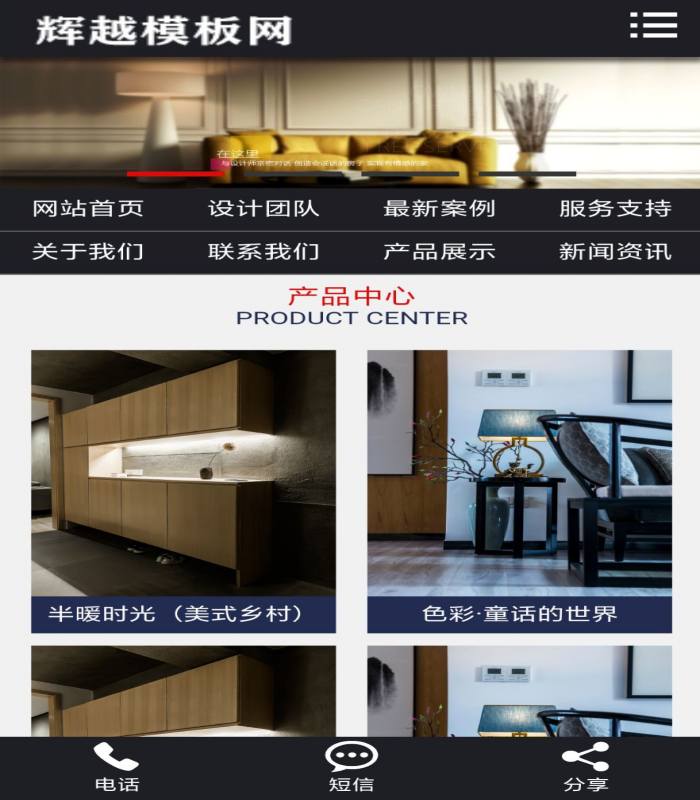Tap the 电话 phone button

pos(116,768)
